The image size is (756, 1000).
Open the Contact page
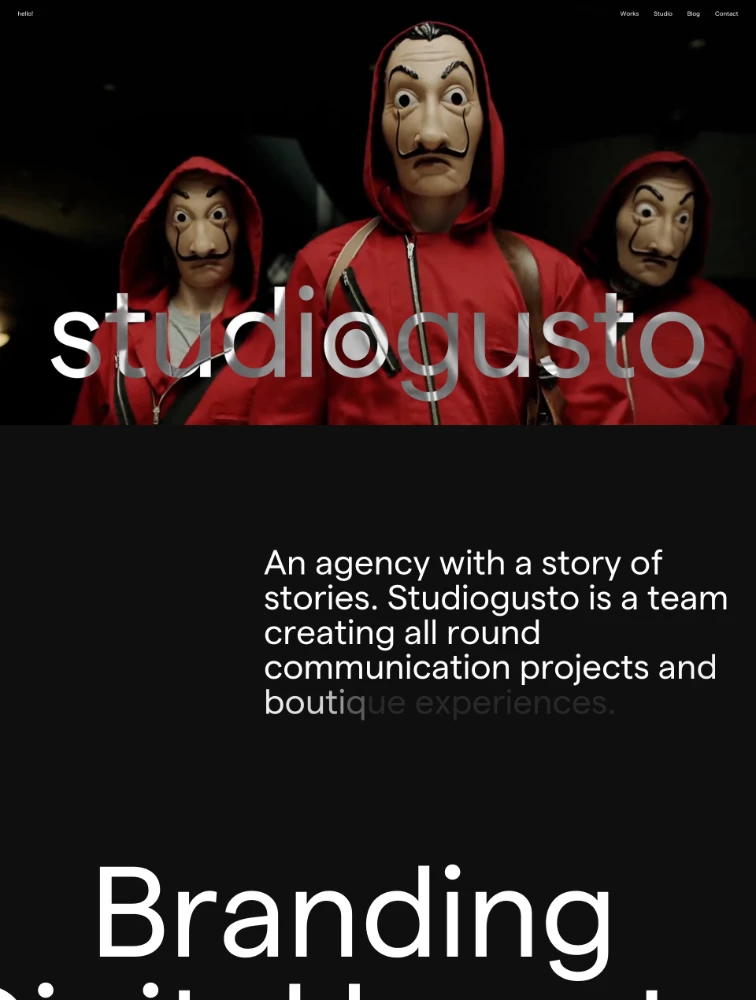(x=726, y=14)
